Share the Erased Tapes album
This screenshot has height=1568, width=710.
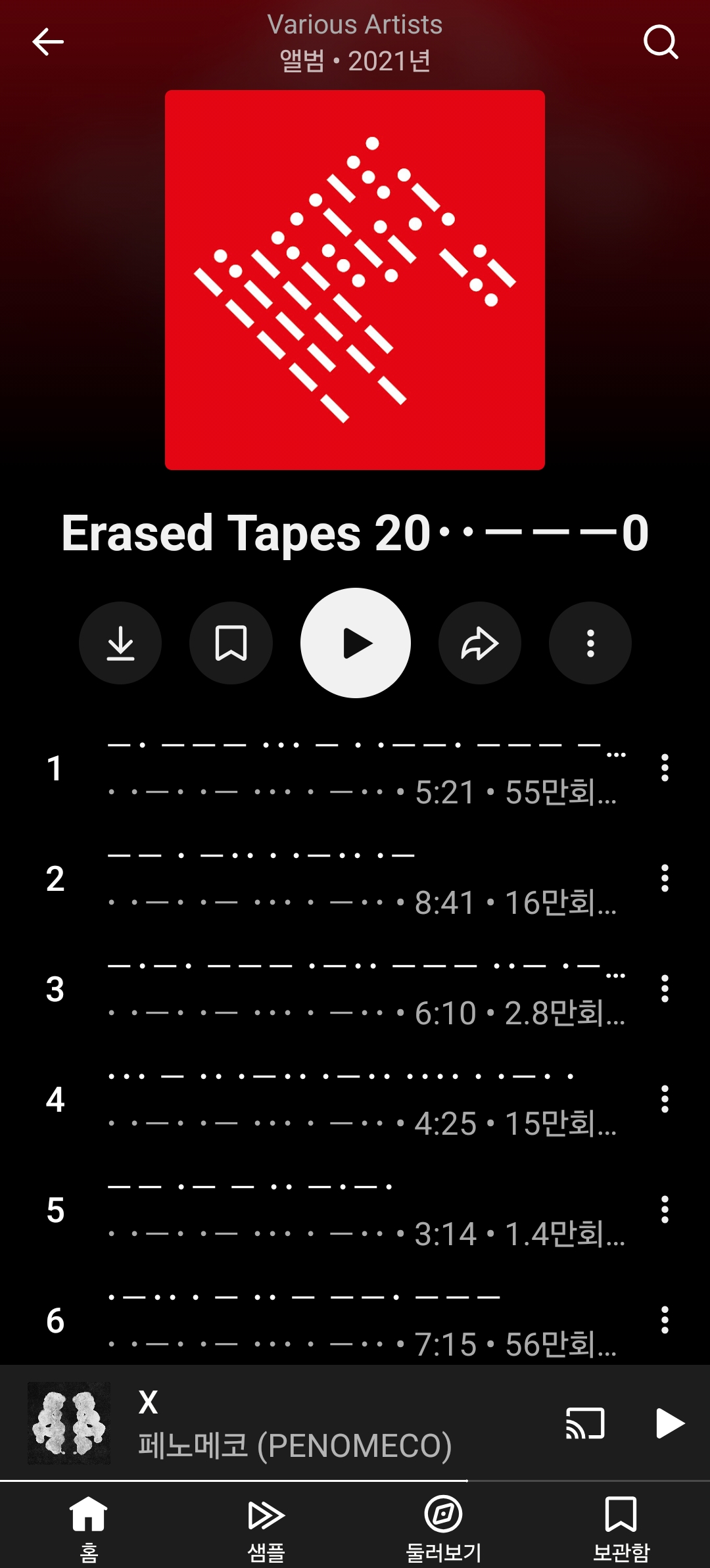(x=479, y=643)
